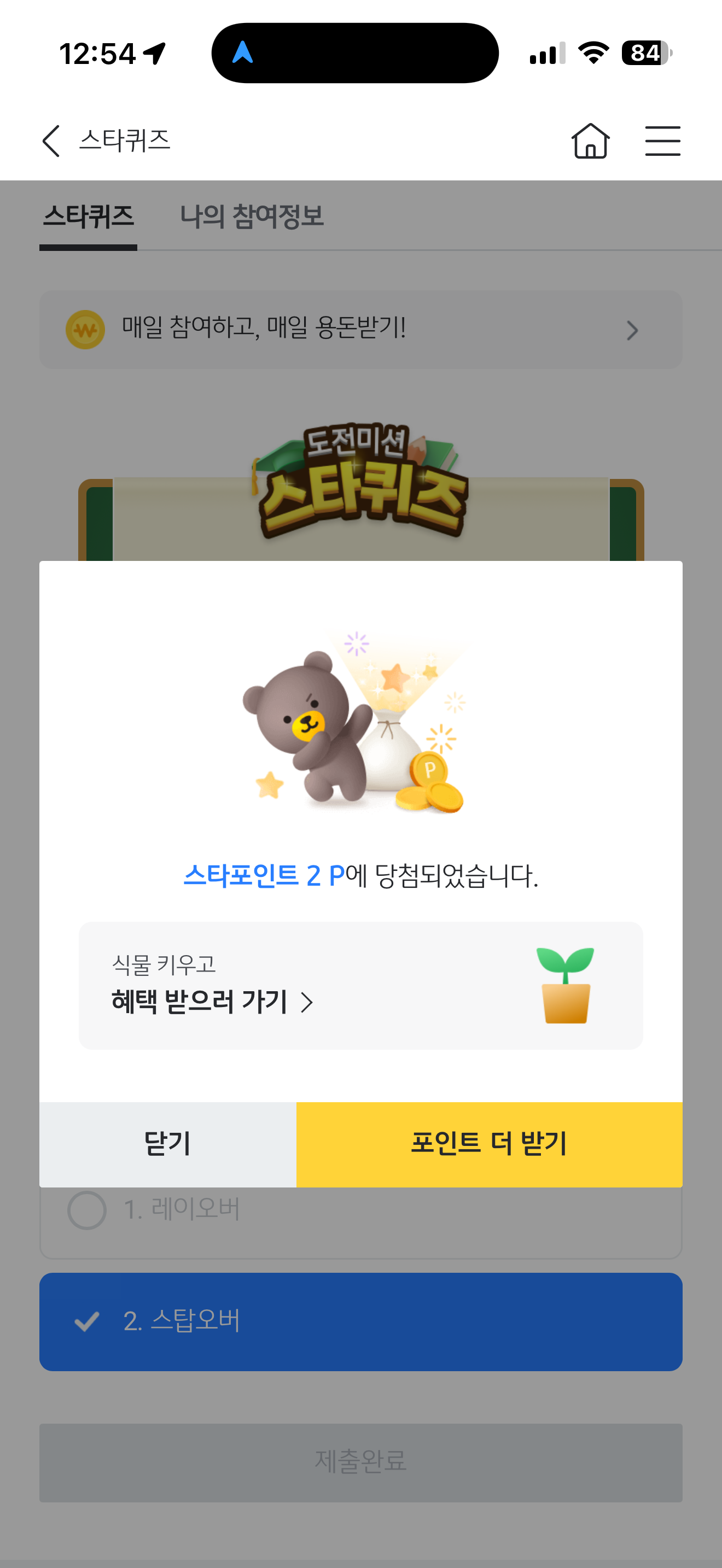Open the hamburger menu

tap(662, 141)
